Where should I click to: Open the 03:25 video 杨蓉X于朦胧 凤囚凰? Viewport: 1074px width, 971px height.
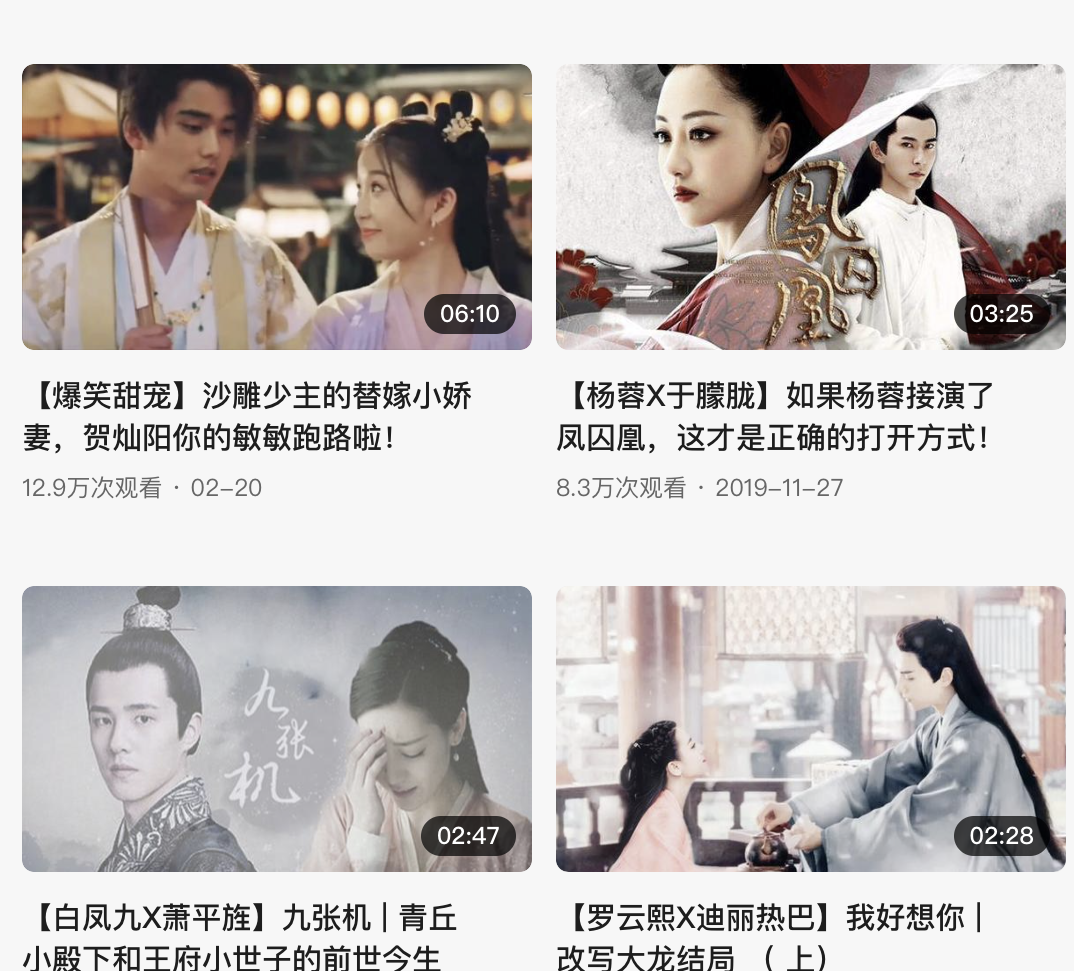(810, 207)
